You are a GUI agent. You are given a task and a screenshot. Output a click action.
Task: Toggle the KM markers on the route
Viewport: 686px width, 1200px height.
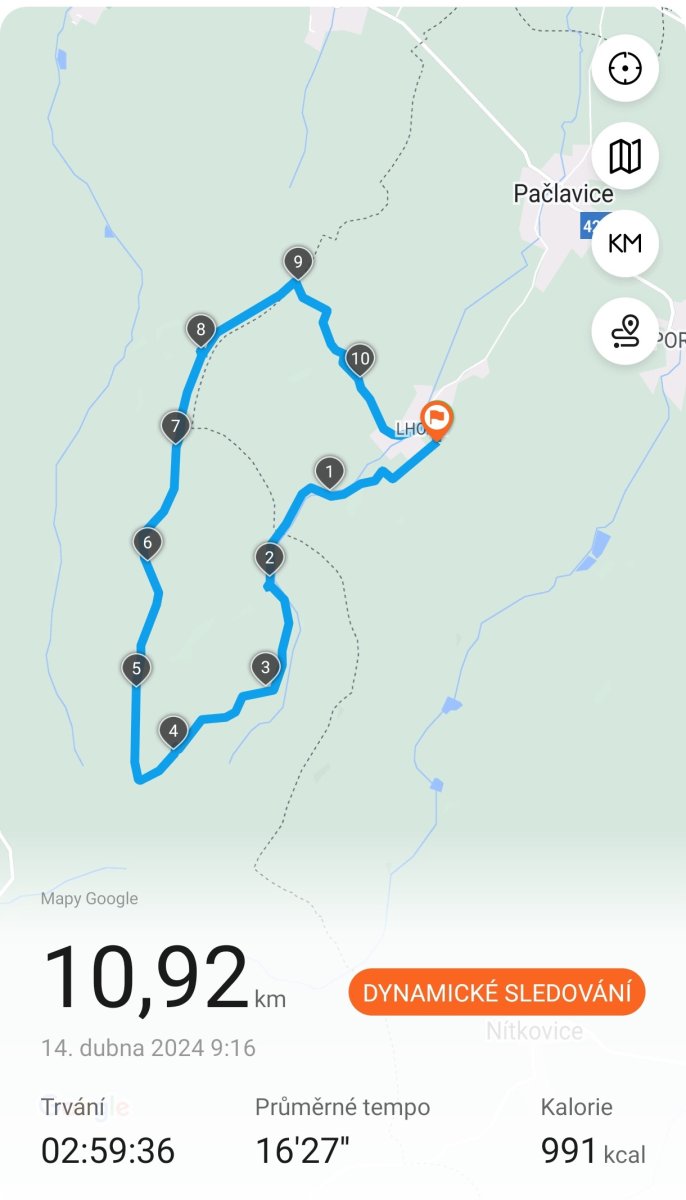[625, 243]
